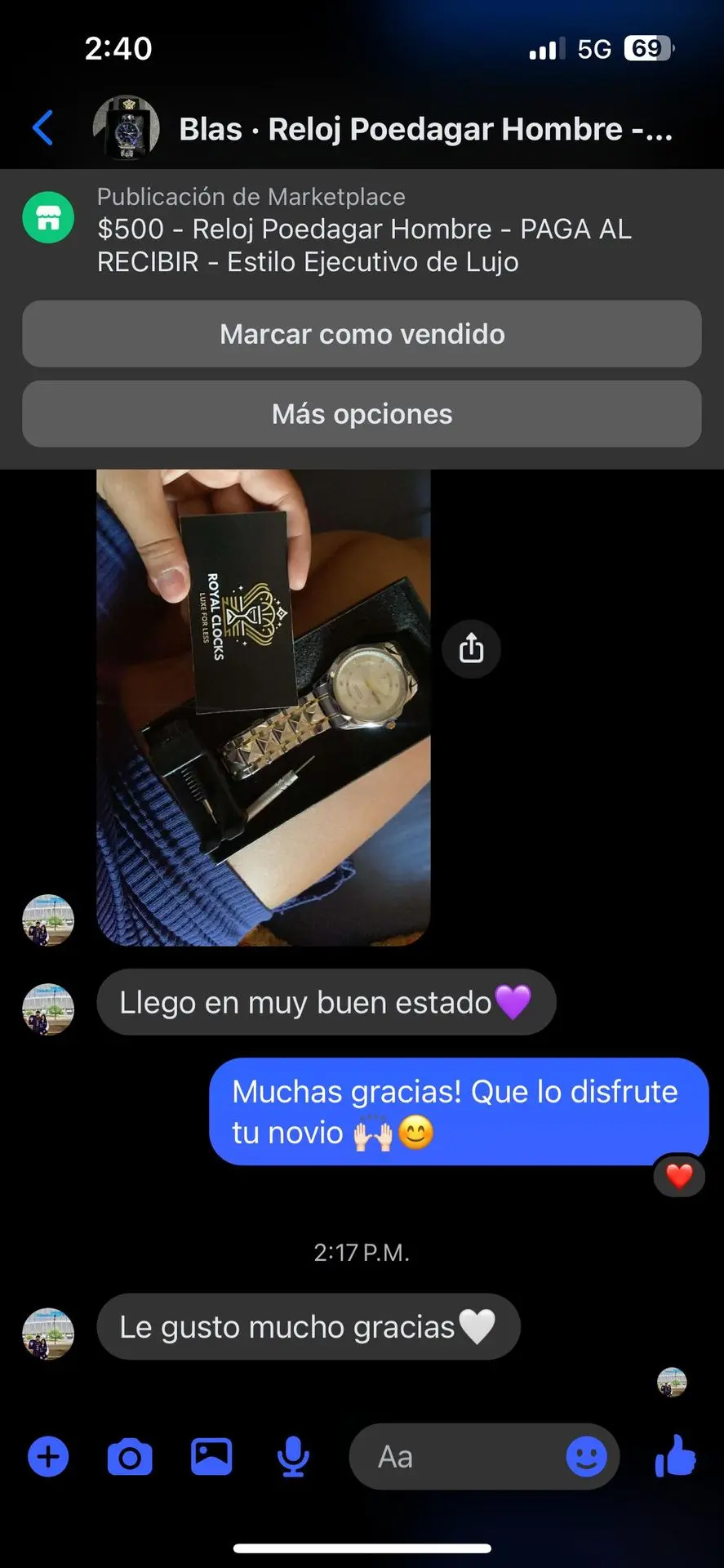Open the plus menu for more actions

coord(49,1457)
